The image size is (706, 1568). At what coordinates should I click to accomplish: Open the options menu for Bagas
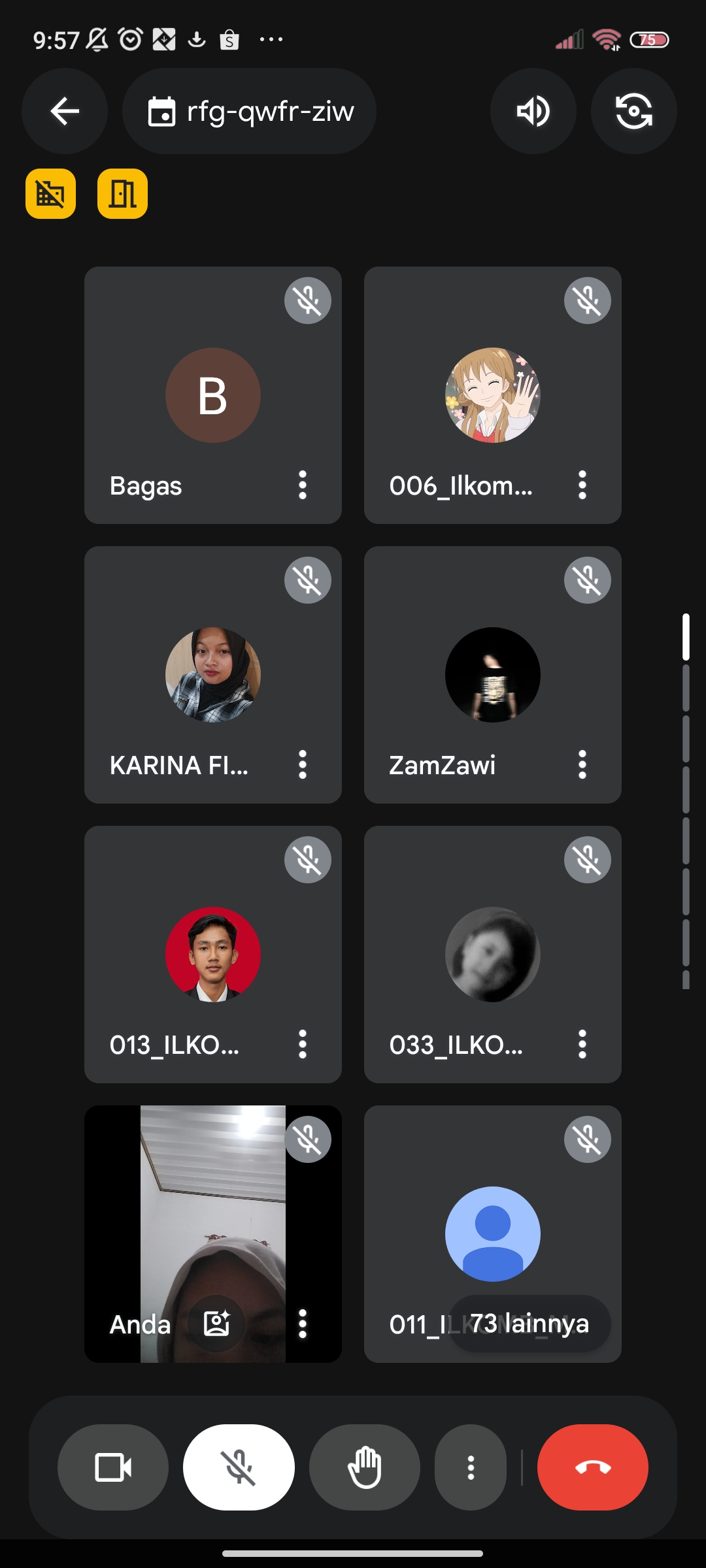point(302,485)
